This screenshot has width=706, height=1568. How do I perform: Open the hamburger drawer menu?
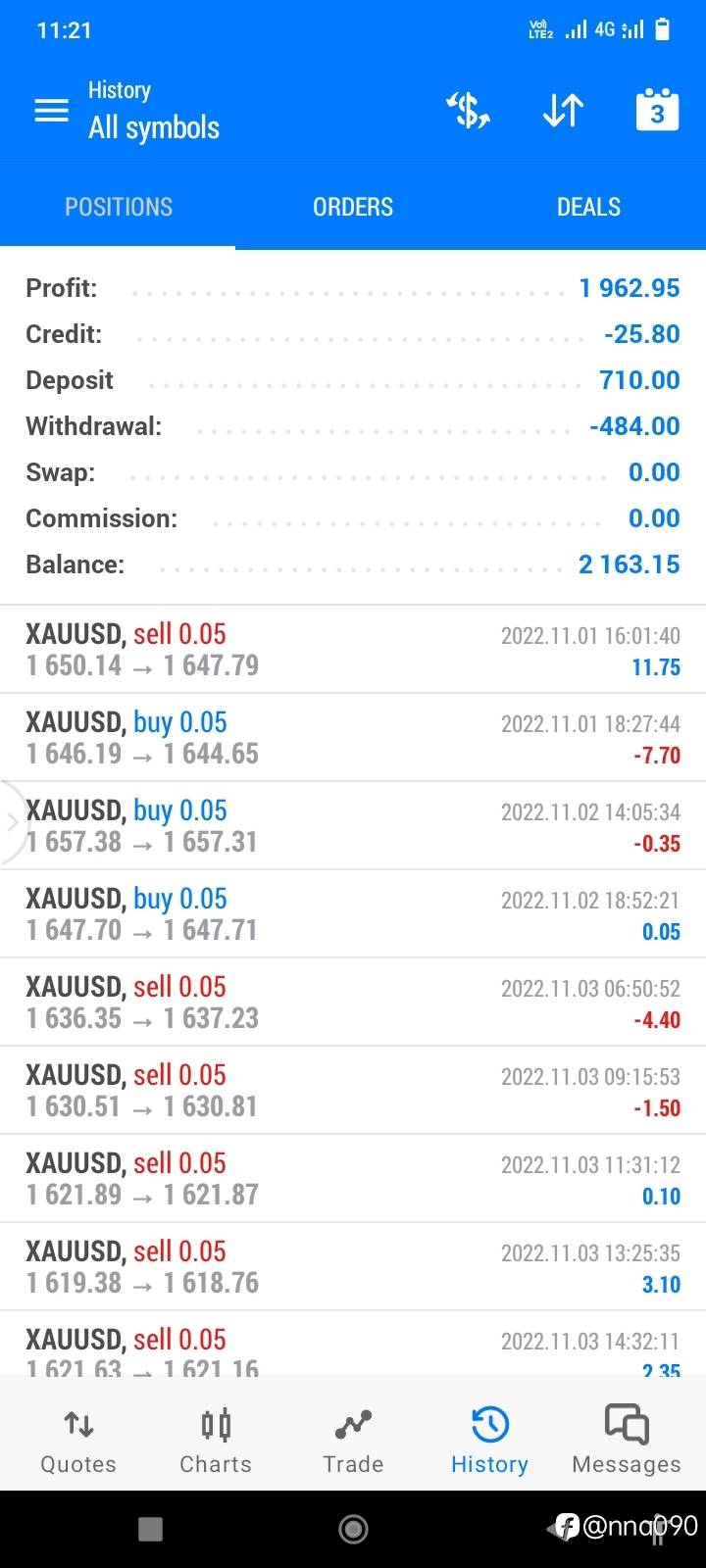[51, 111]
